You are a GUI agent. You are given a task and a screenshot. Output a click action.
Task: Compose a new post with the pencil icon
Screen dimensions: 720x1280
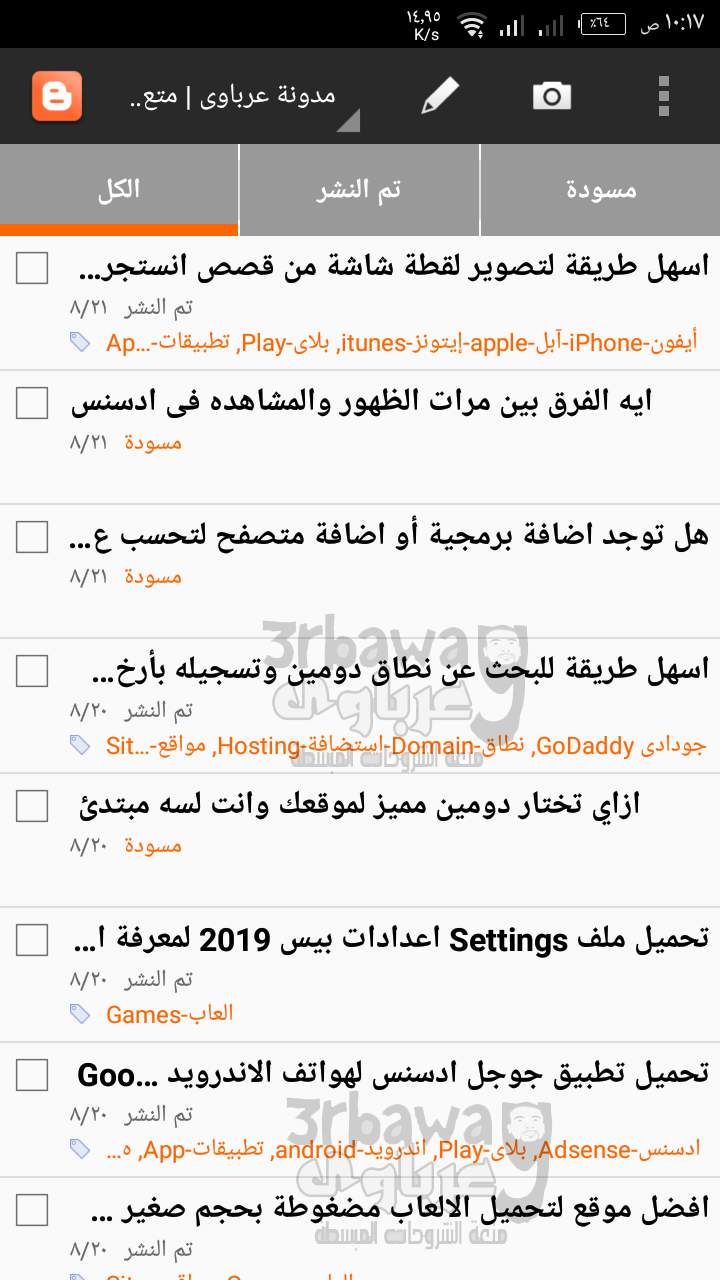coord(439,96)
